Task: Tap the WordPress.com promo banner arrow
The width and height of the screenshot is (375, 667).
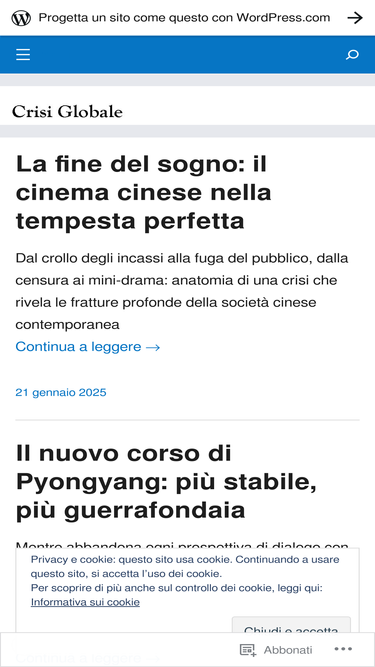Action: (x=355, y=18)
